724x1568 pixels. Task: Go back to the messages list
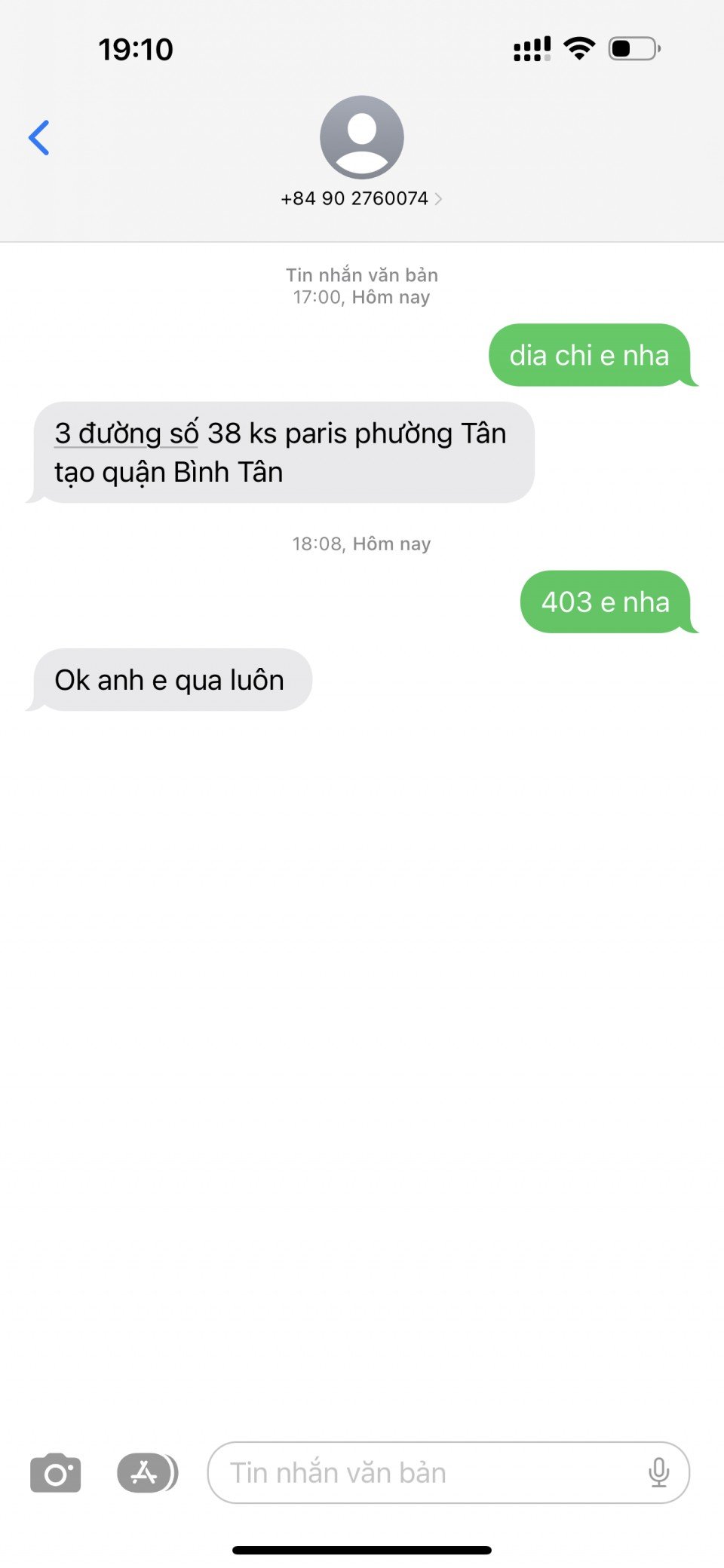tap(39, 138)
